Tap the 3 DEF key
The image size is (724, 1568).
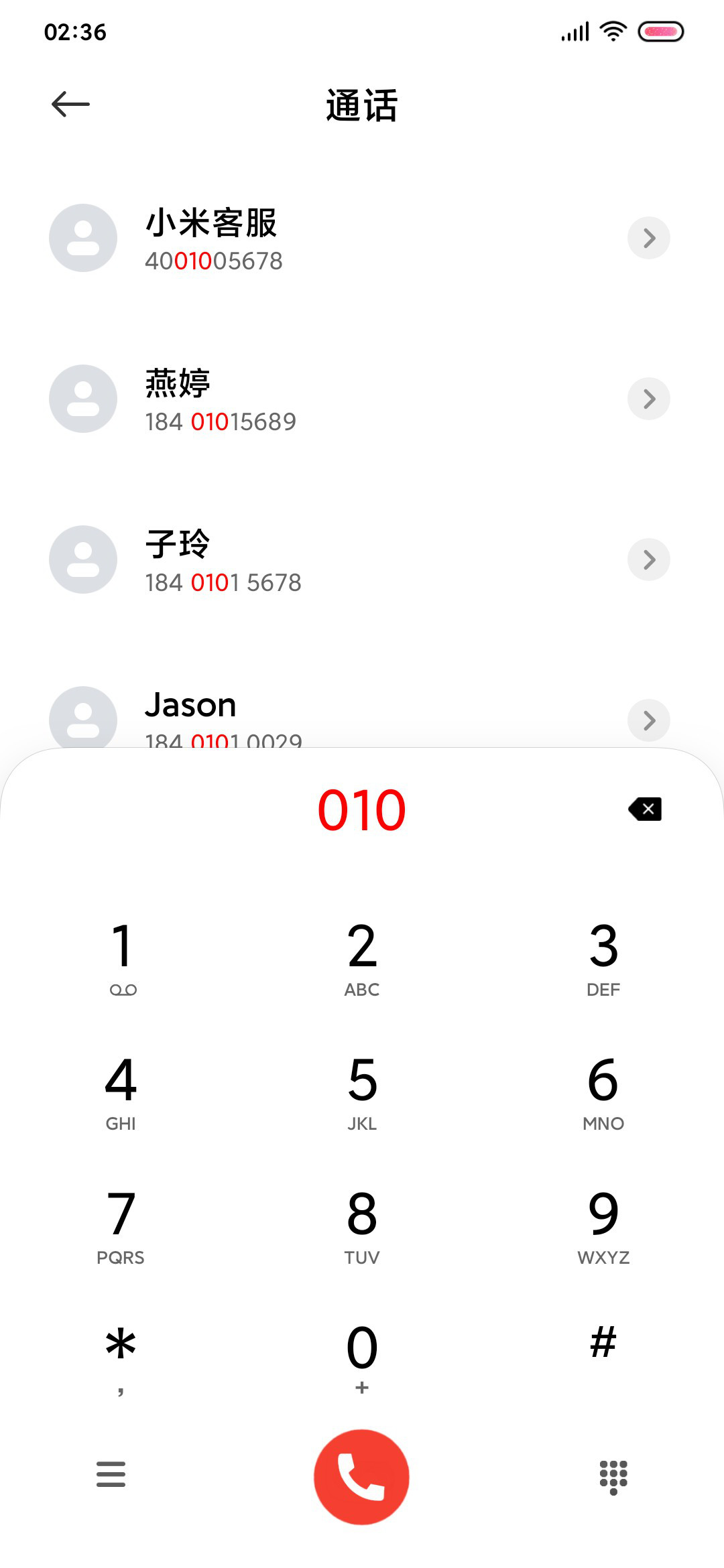[x=603, y=958]
